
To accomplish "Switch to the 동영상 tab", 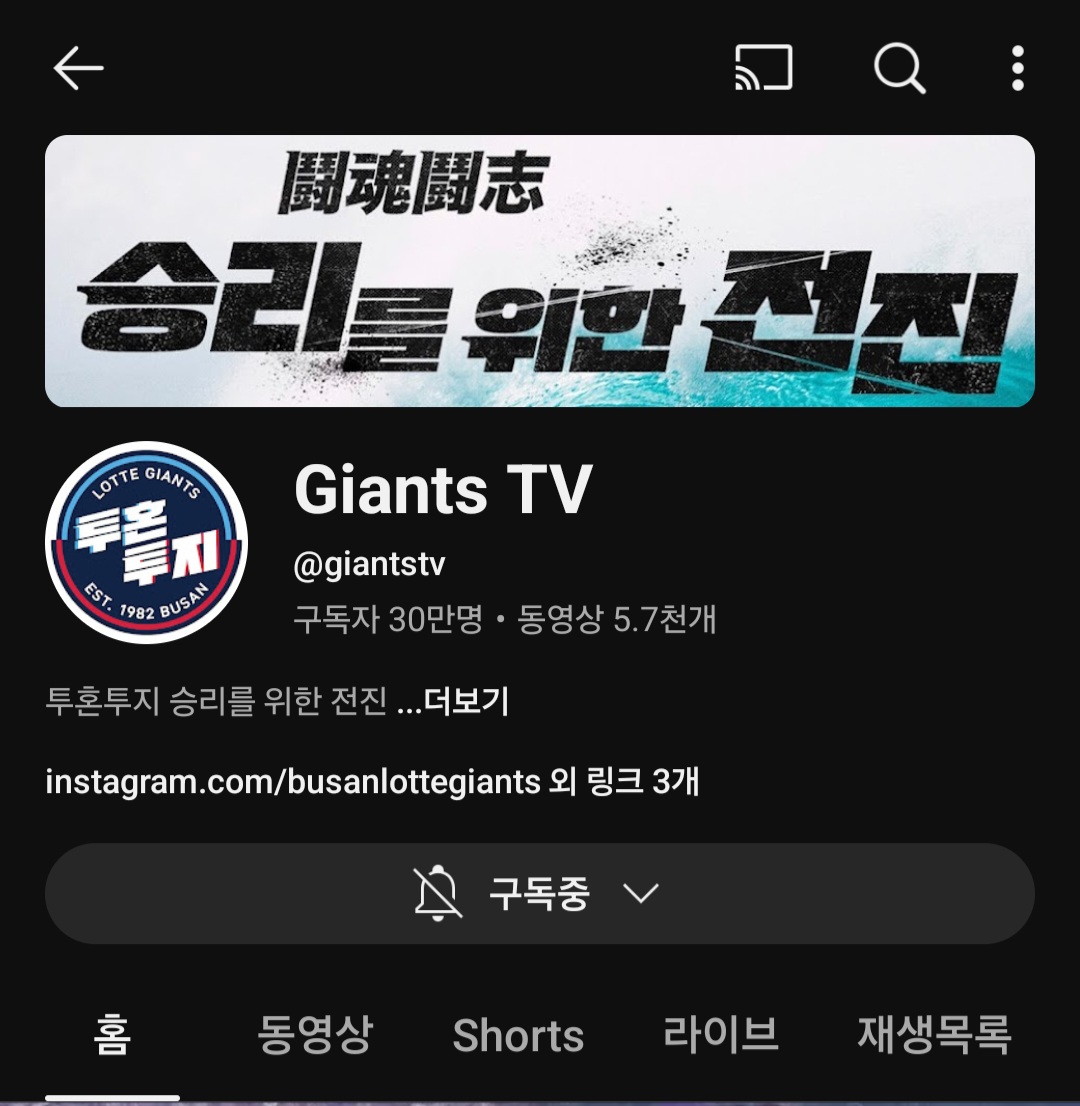I will pos(315,1035).
